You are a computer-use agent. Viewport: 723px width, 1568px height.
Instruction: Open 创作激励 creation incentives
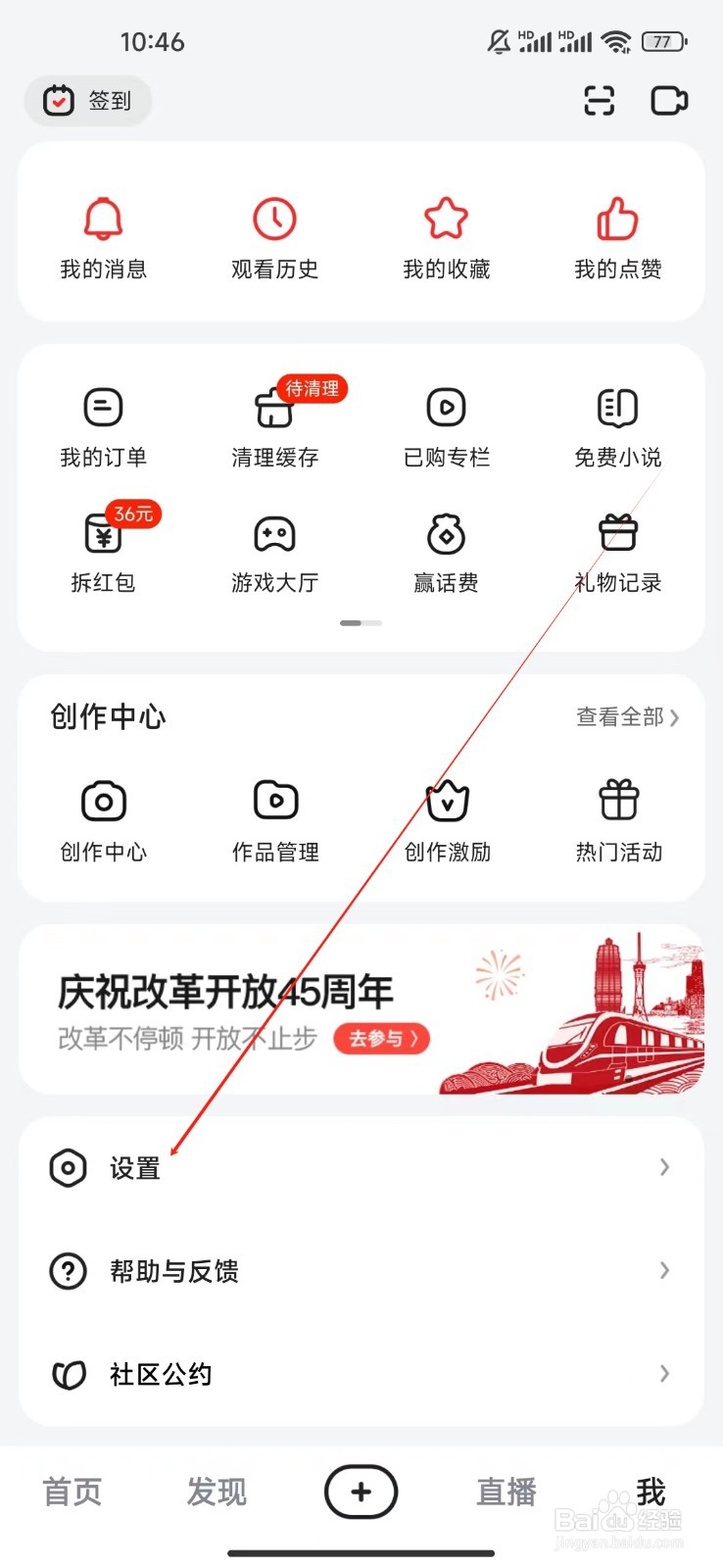point(446,818)
